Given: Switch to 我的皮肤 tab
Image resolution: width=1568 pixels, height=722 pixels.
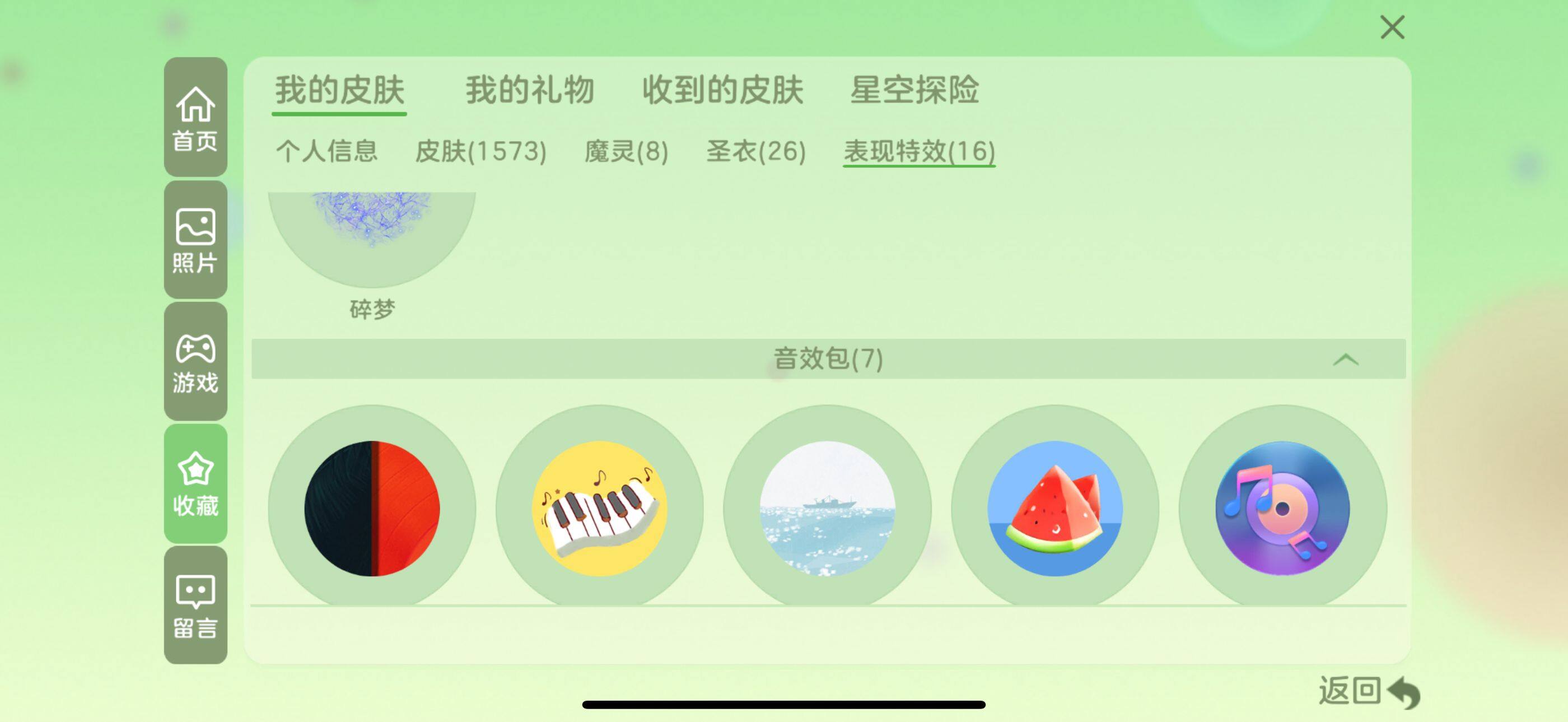Looking at the screenshot, I should coord(339,90).
